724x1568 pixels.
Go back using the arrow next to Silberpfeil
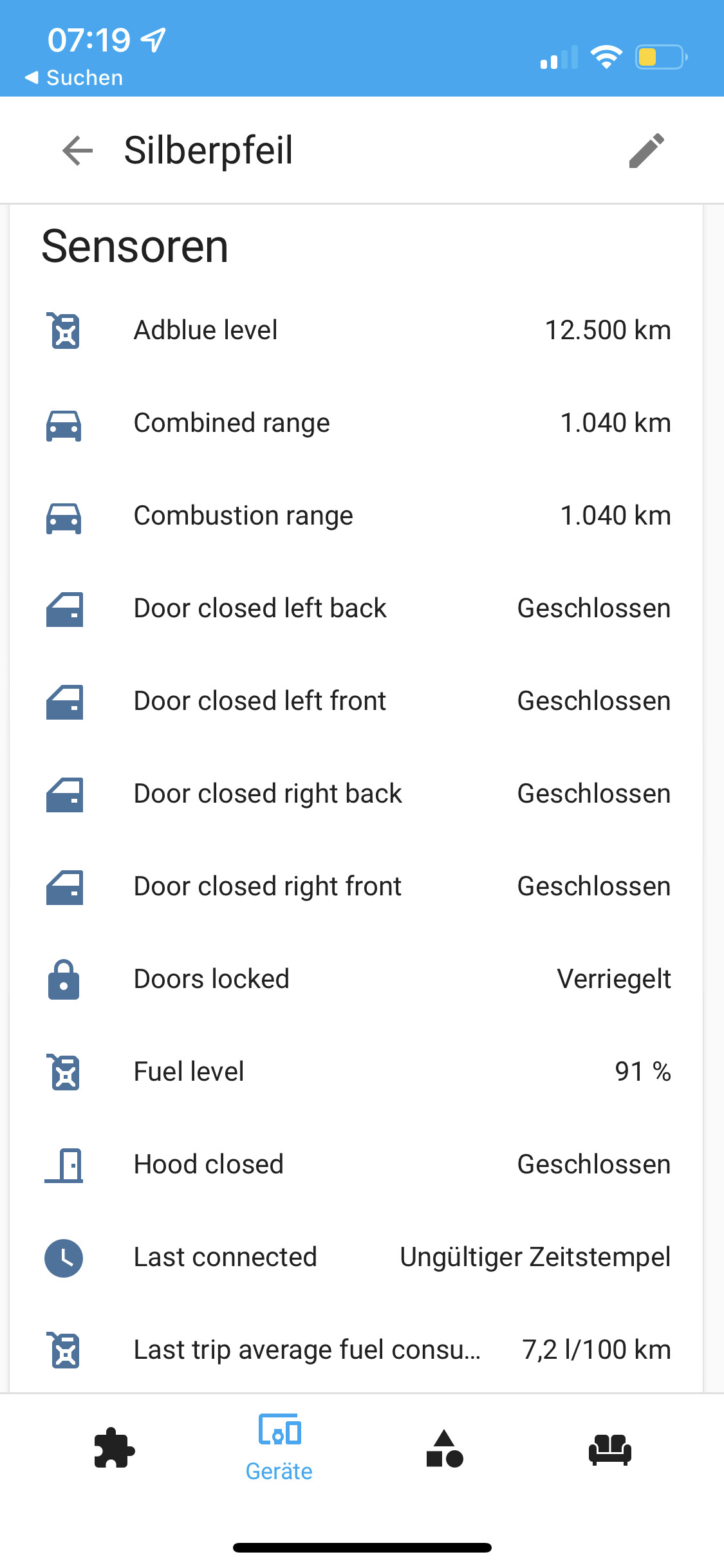tap(78, 151)
